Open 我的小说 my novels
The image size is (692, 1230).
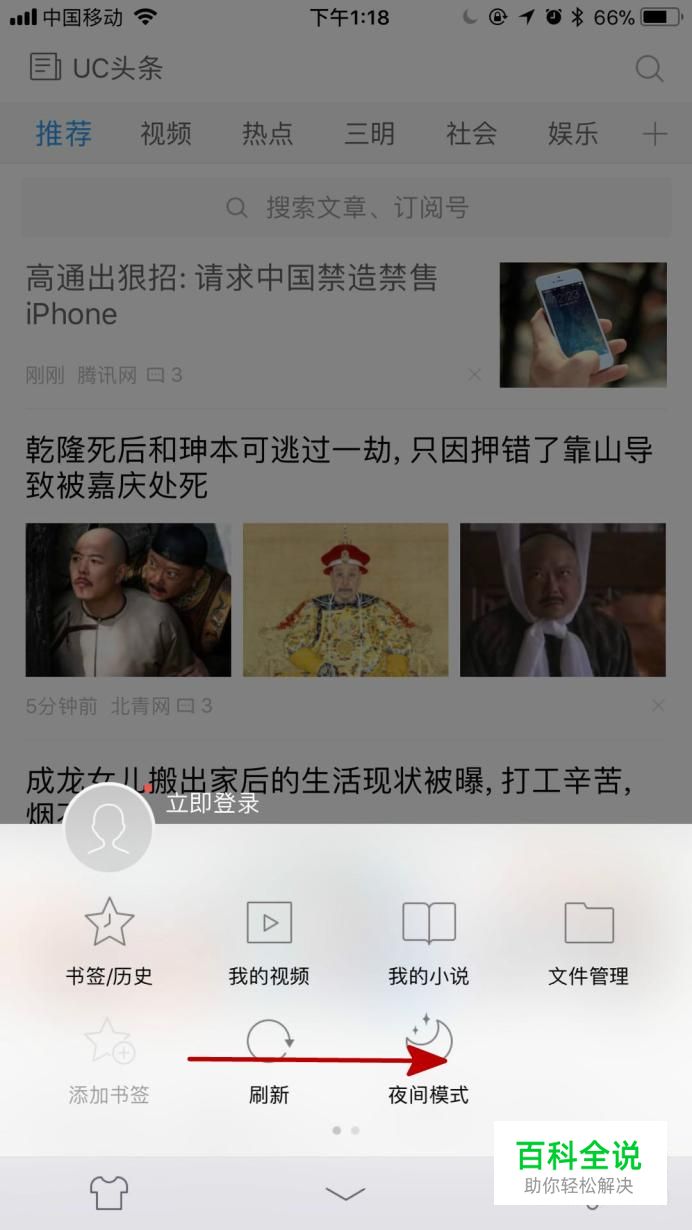pyautogui.click(x=428, y=941)
